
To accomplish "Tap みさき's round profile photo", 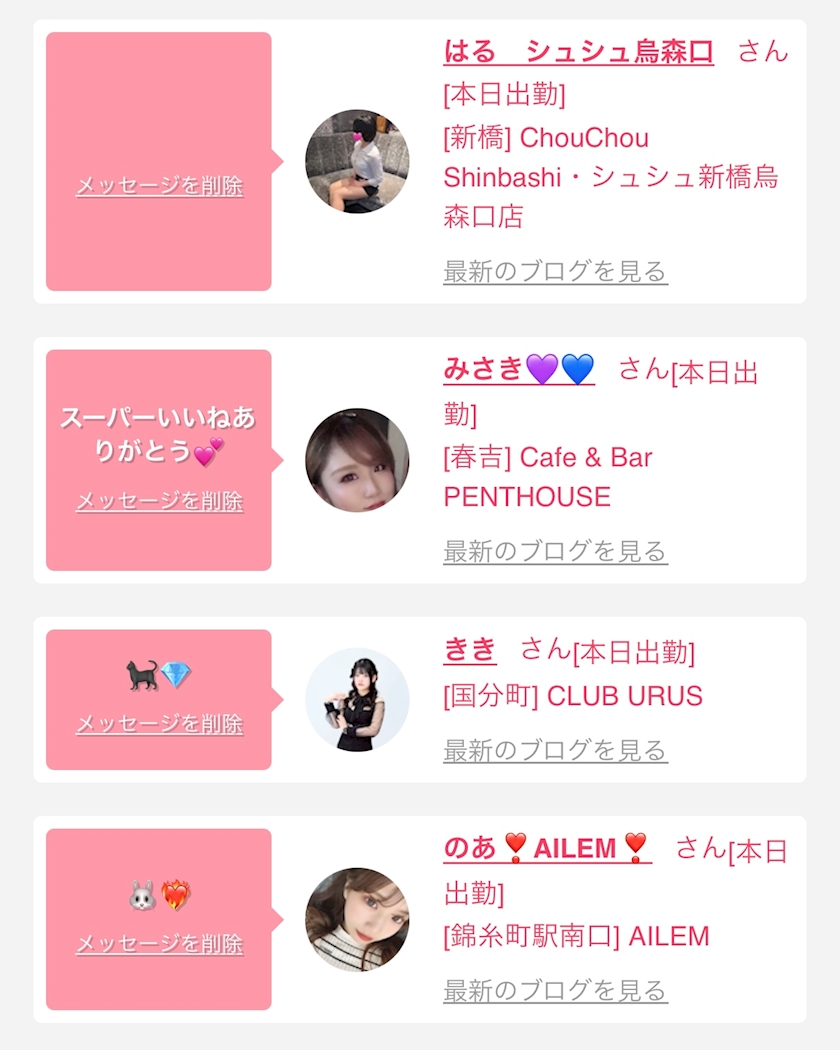I will tap(357, 460).
